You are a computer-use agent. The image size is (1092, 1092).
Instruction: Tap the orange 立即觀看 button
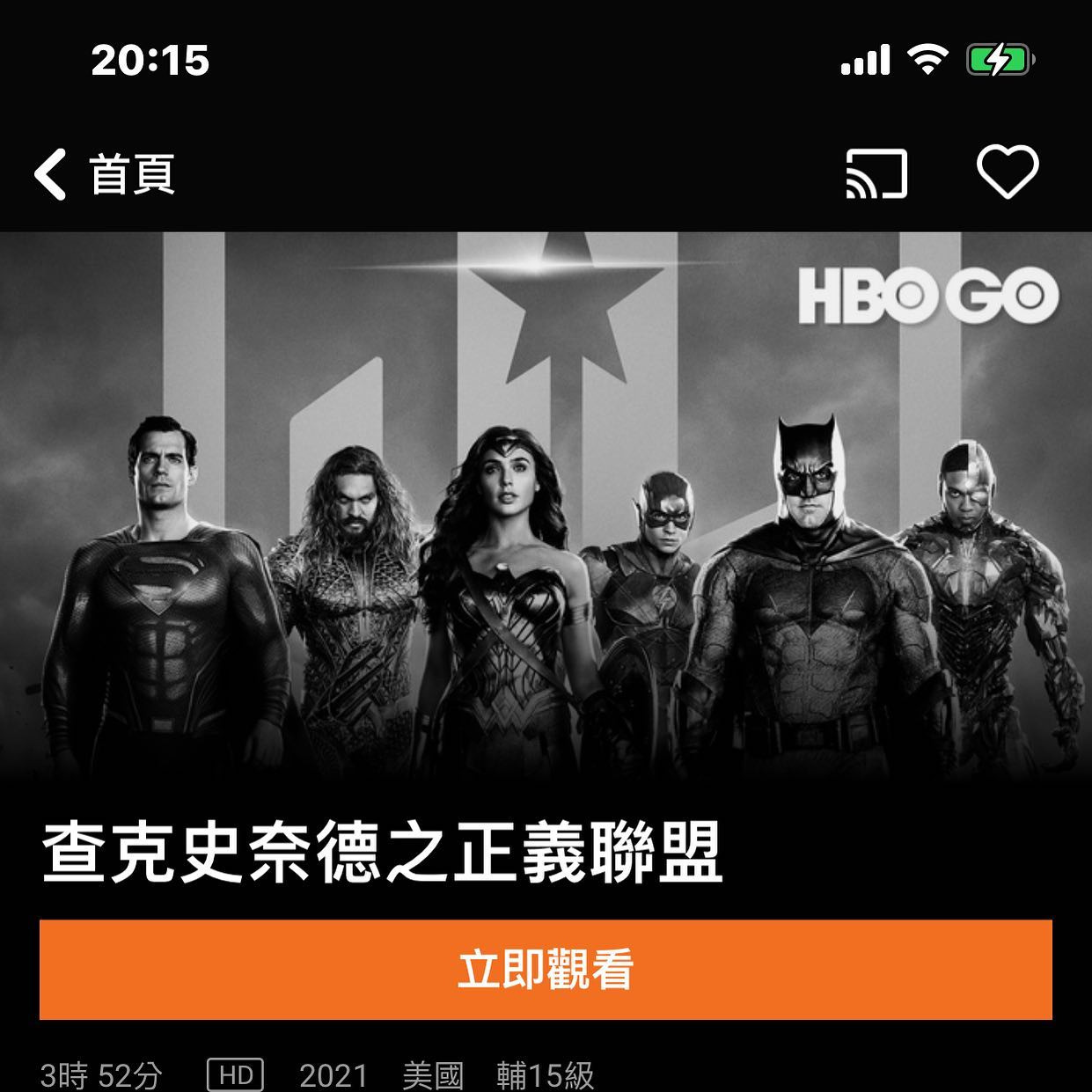pyautogui.click(x=546, y=970)
